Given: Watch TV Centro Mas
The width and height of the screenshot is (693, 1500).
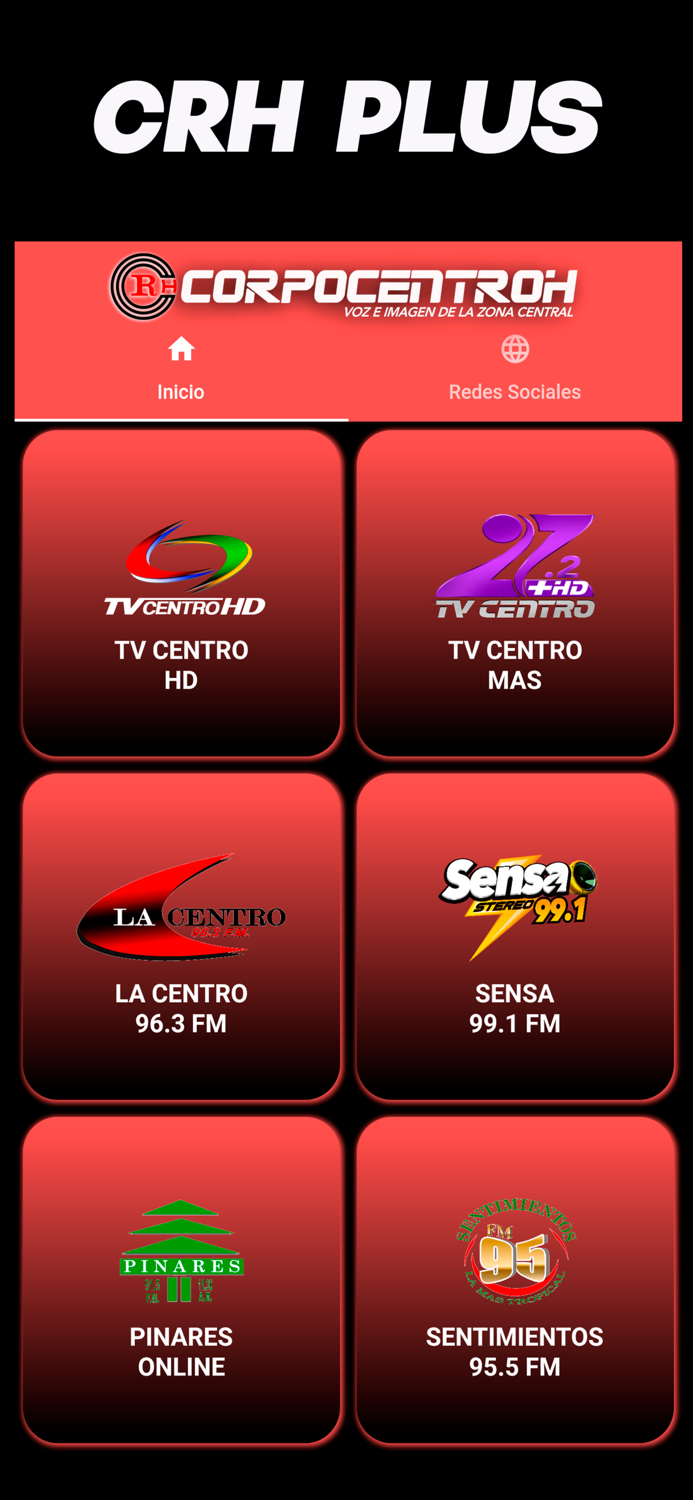Looking at the screenshot, I should pyautogui.click(x=515, y=594).
